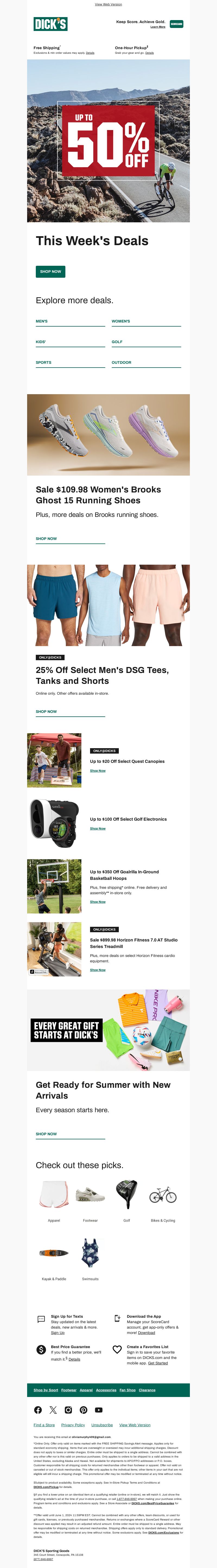
Task: Select the Golf deals link
Action: pos(117,342)
